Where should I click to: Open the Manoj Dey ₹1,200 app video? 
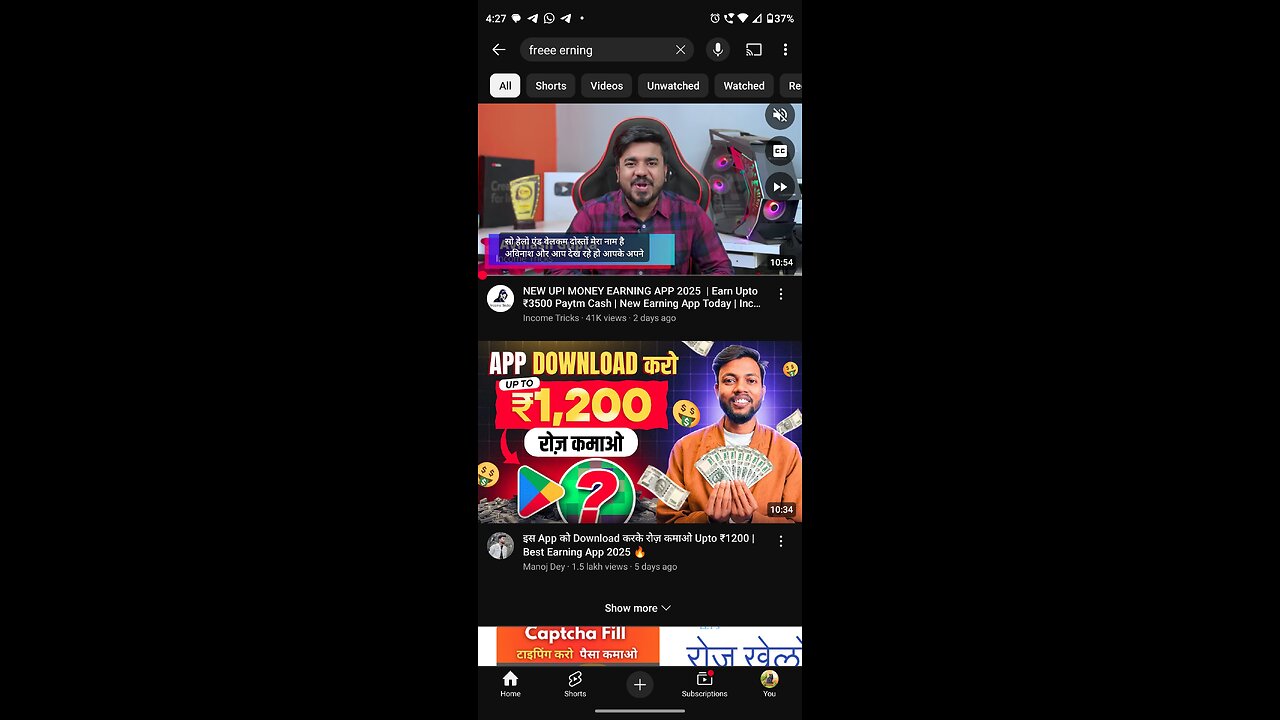click(x=640, y=432)
